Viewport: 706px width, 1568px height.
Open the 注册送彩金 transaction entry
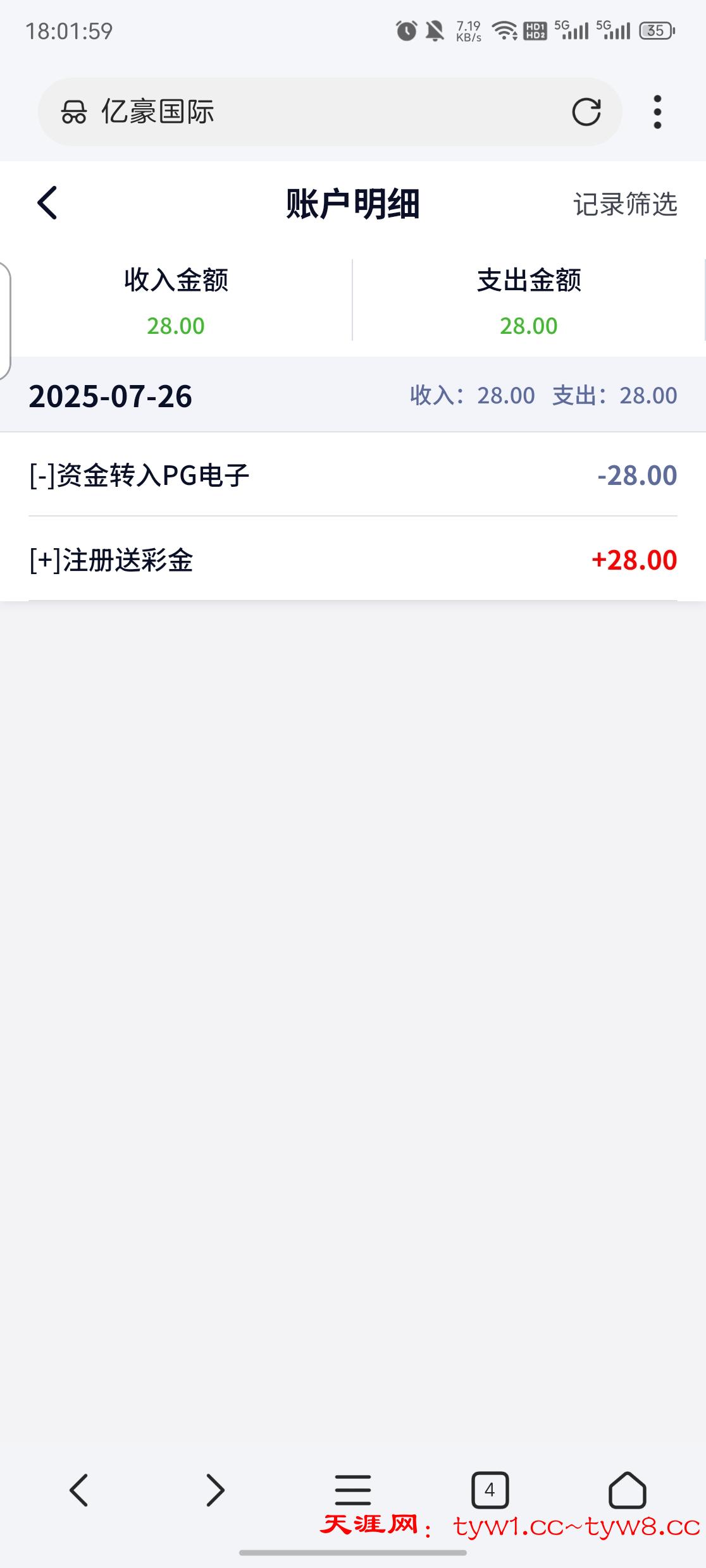coord(352,560)
